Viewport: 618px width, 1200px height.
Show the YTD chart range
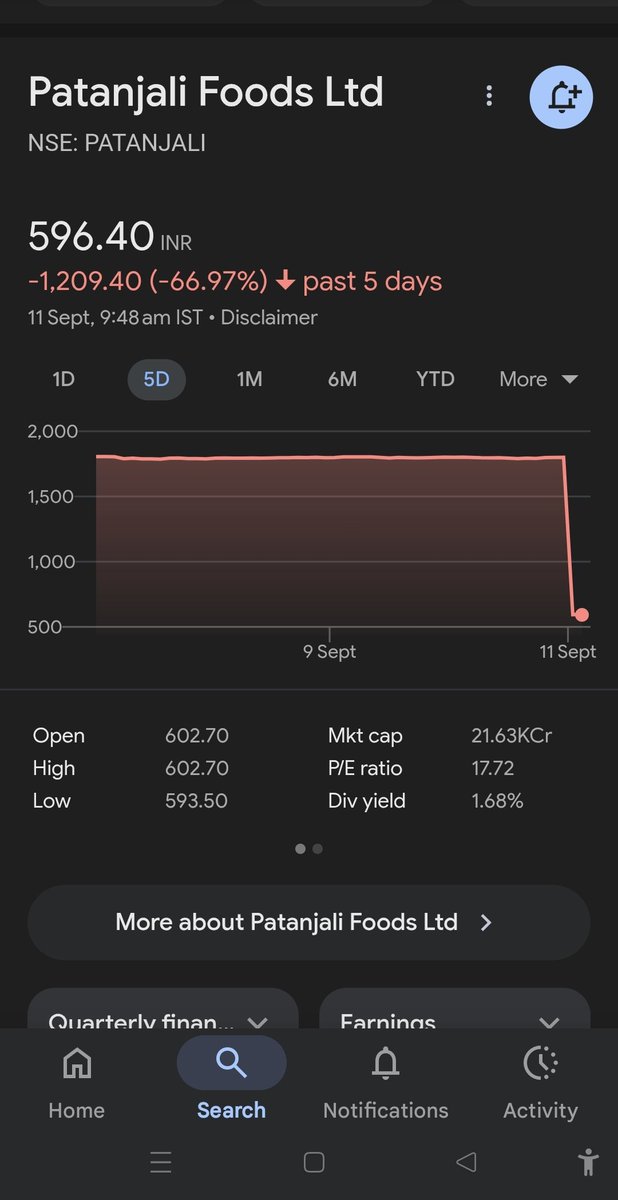(x=435, y=379)
